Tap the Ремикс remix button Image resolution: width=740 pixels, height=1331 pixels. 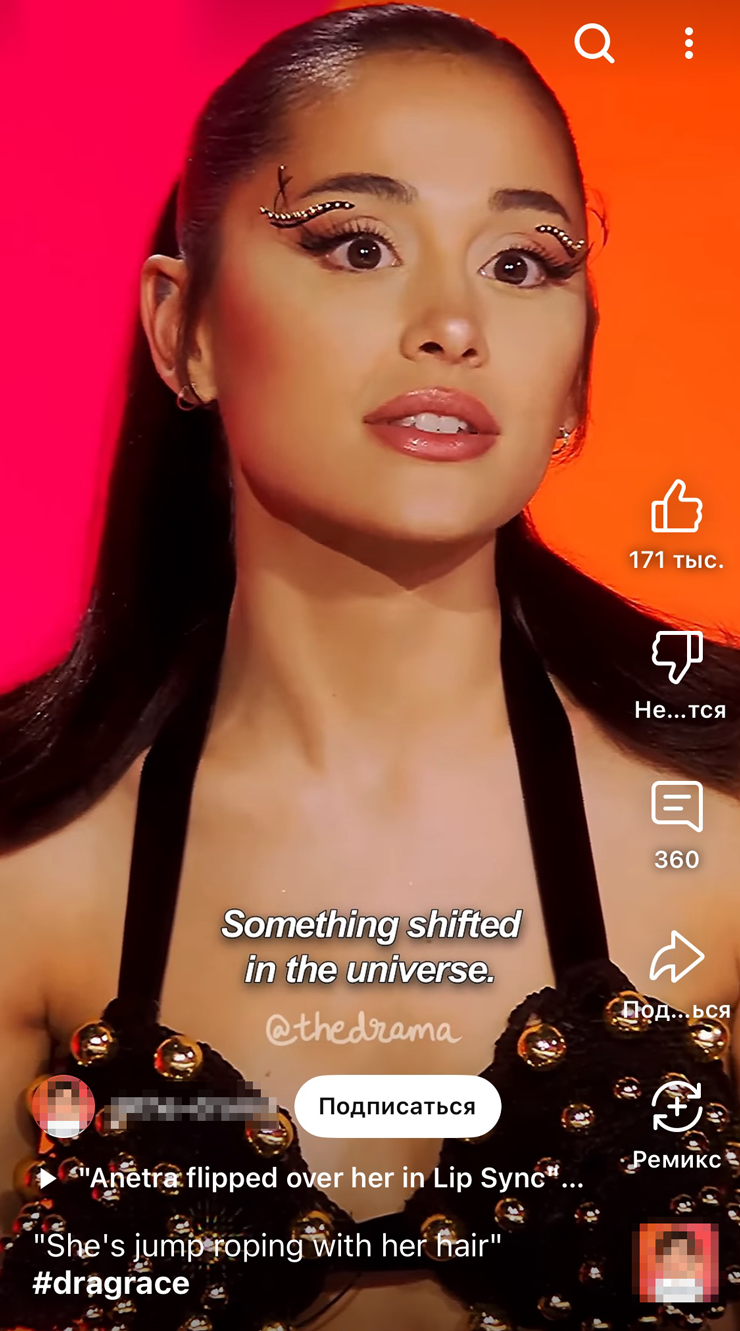point(677,1107)
